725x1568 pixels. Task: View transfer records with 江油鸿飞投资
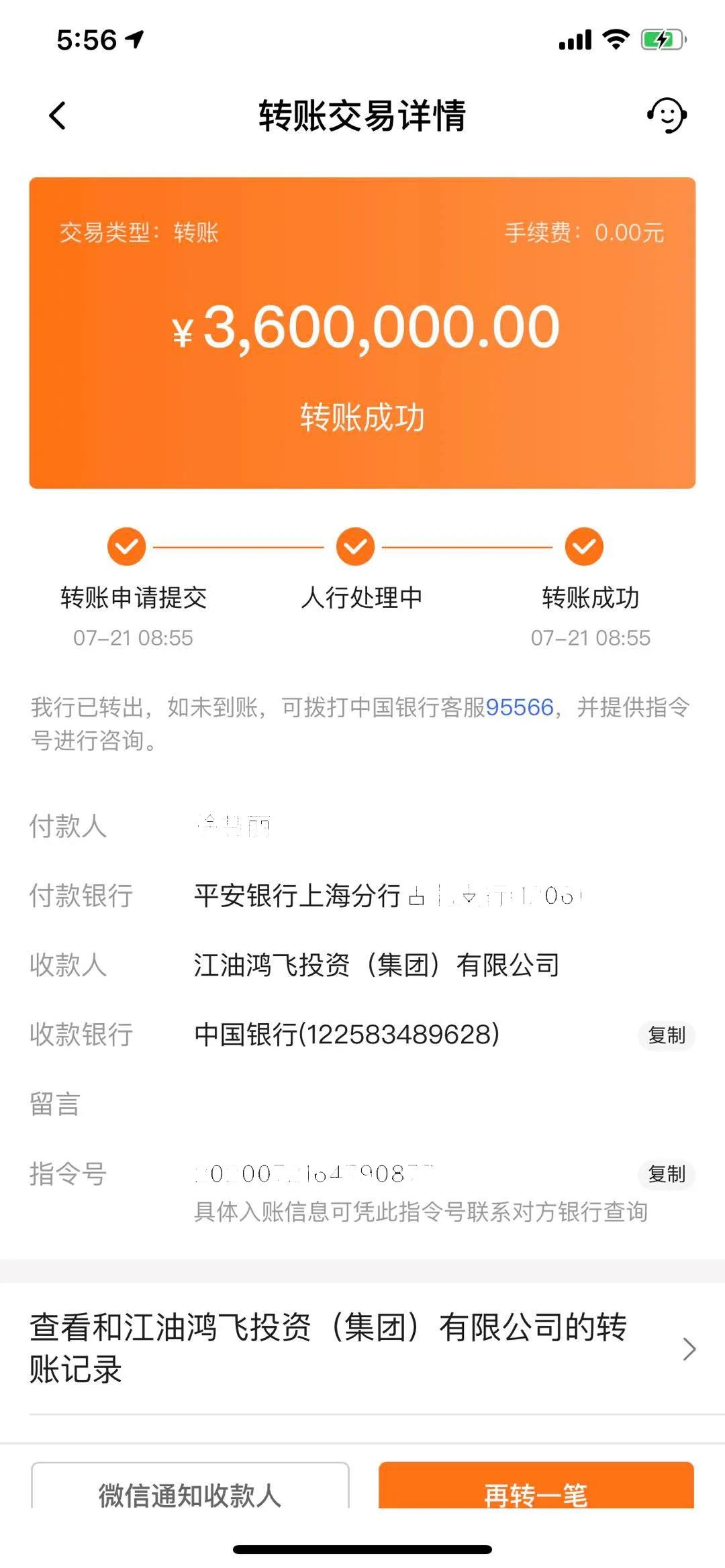(362, 1349)
